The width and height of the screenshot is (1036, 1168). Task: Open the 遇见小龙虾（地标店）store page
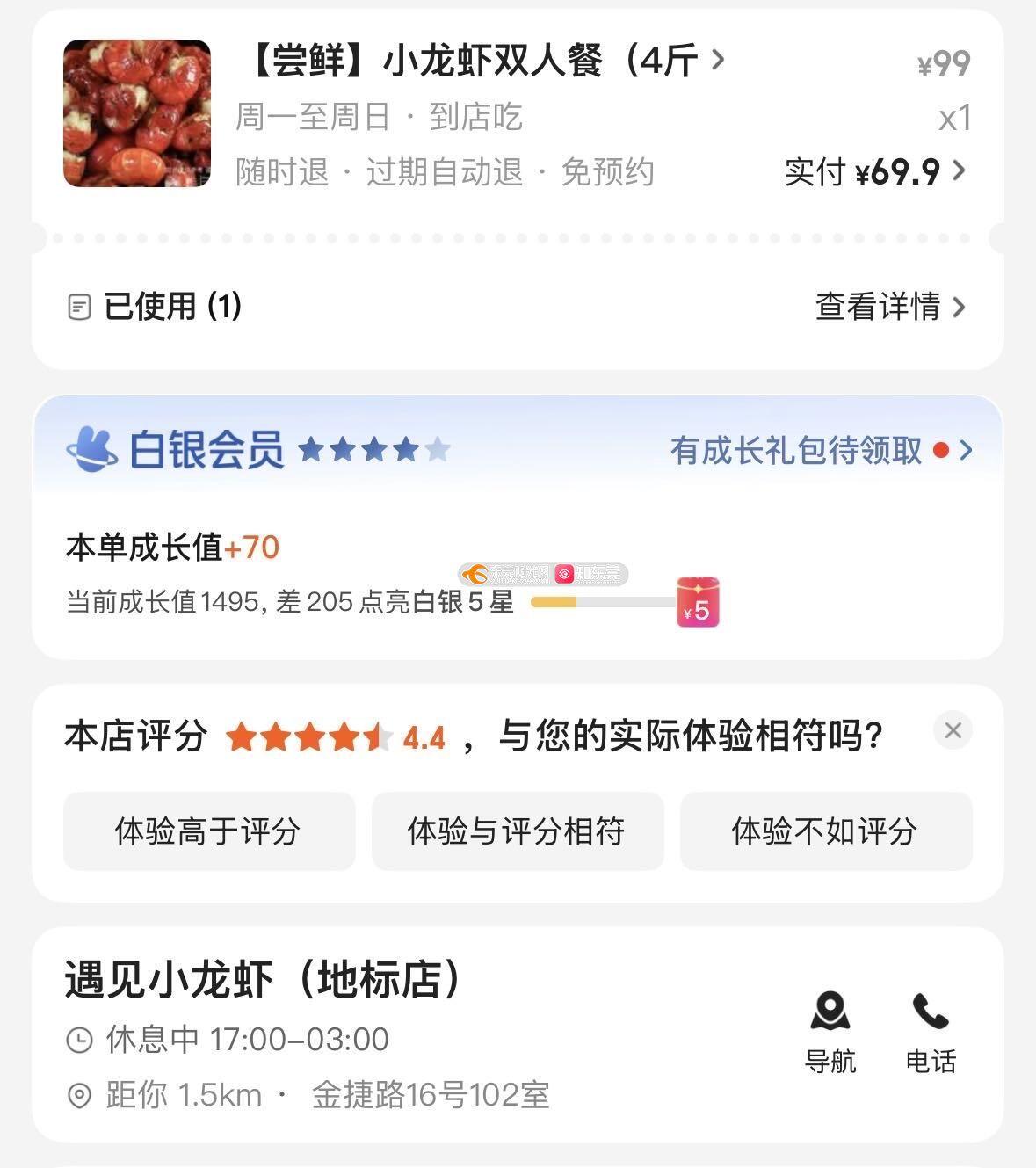263,980
